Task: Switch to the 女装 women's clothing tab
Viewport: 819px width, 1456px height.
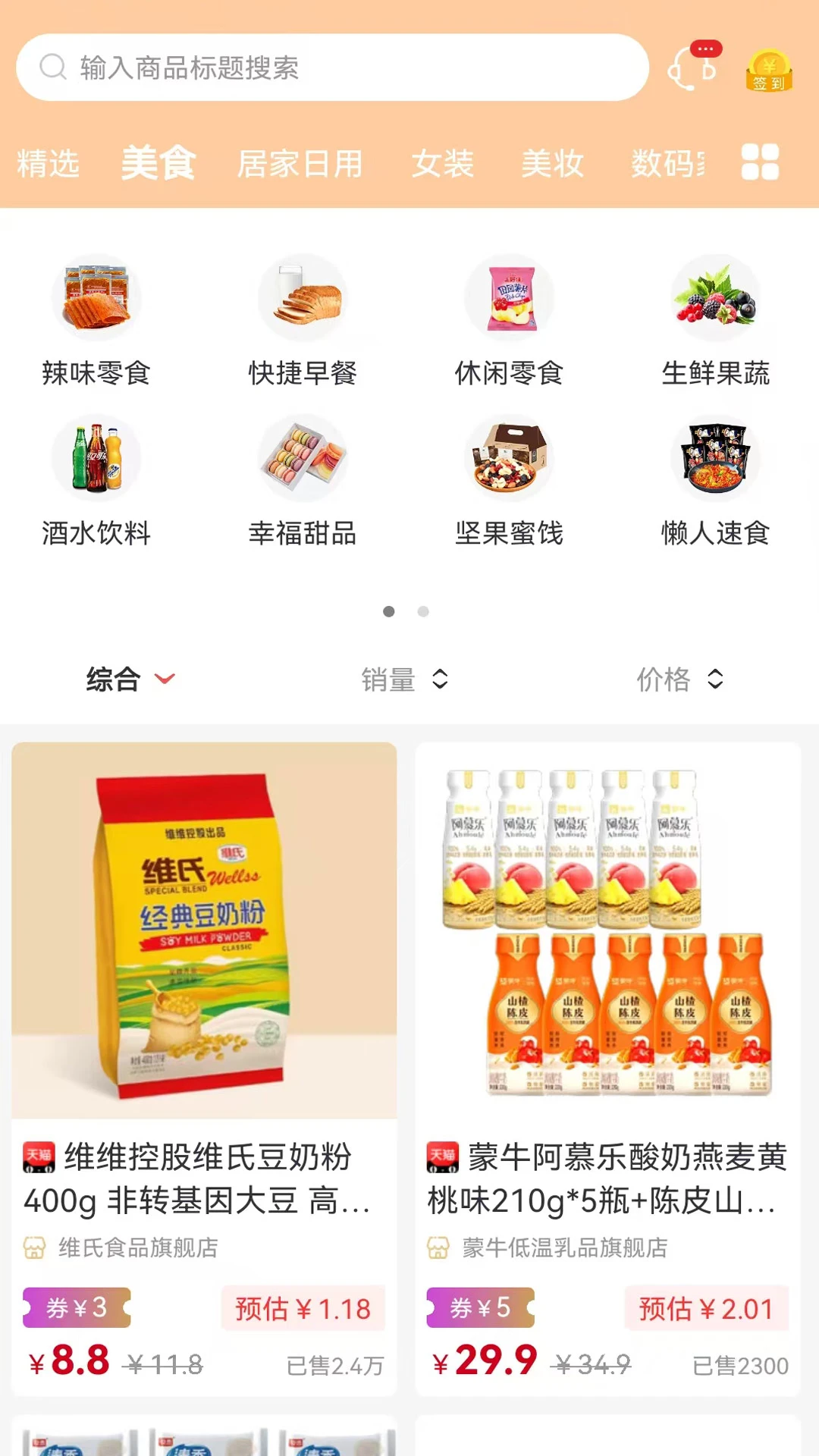Action: 443,163
